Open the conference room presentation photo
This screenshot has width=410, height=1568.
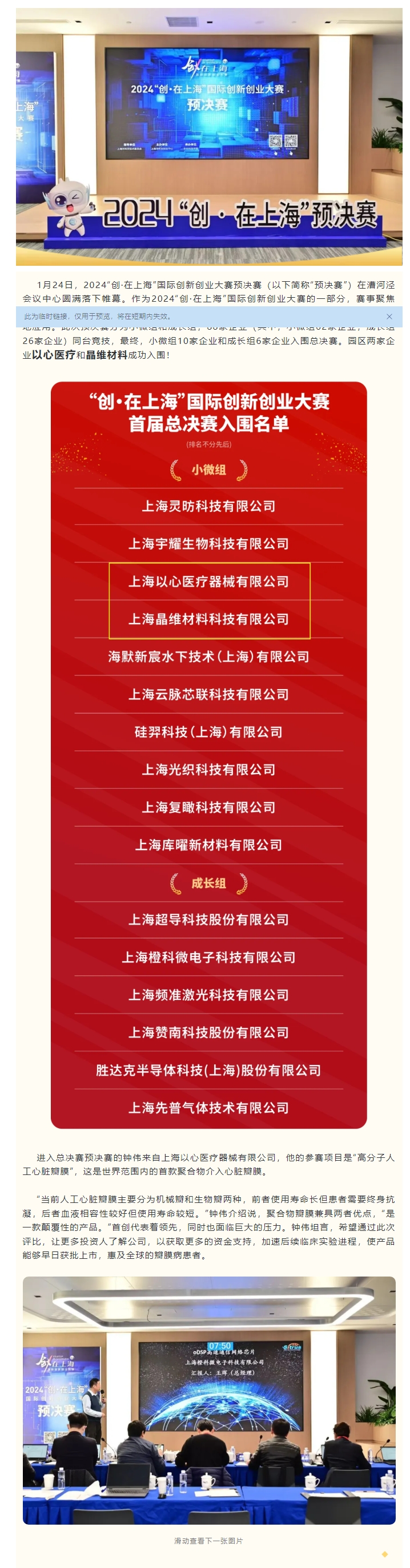(x=208, y=1400)
